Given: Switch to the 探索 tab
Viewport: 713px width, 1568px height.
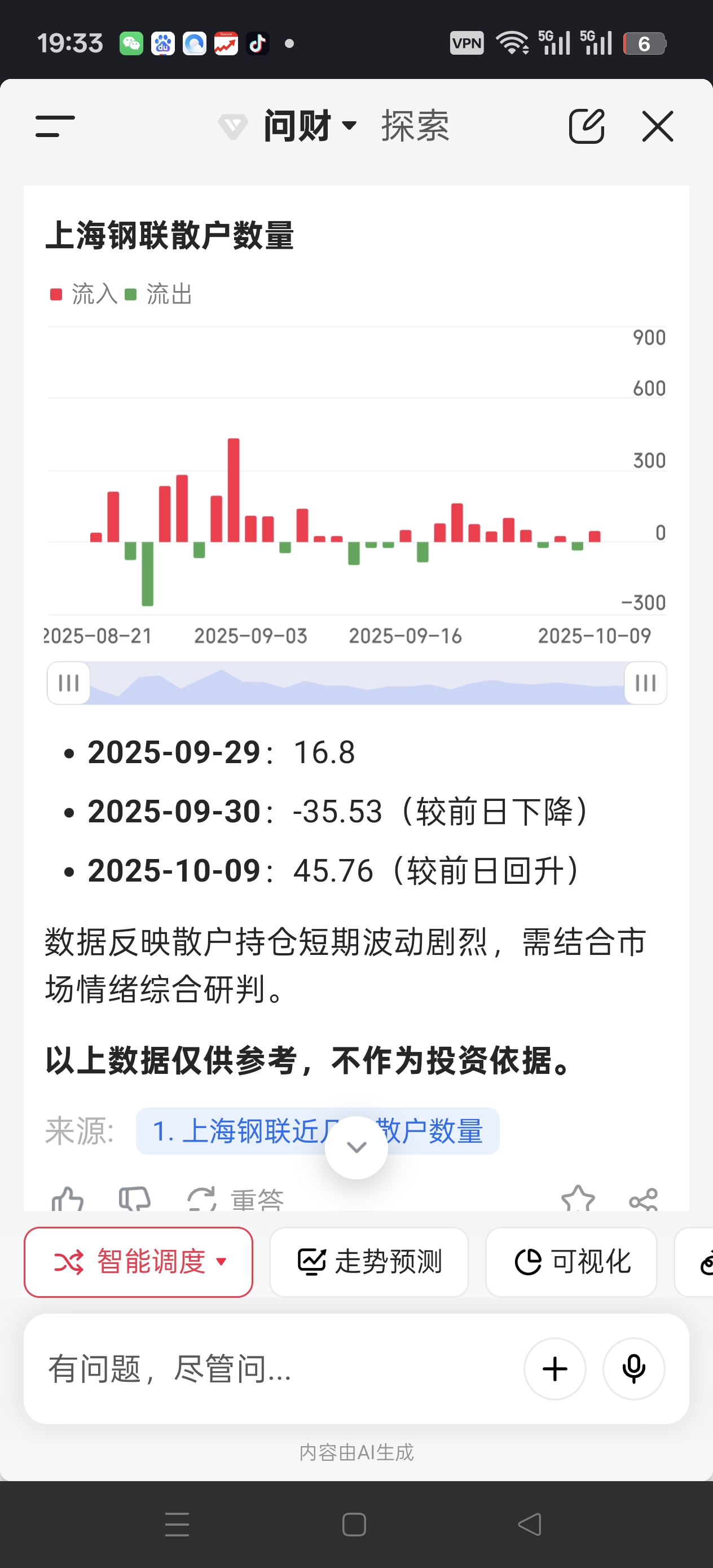Looking at the screenshot, I should point(415,126).
